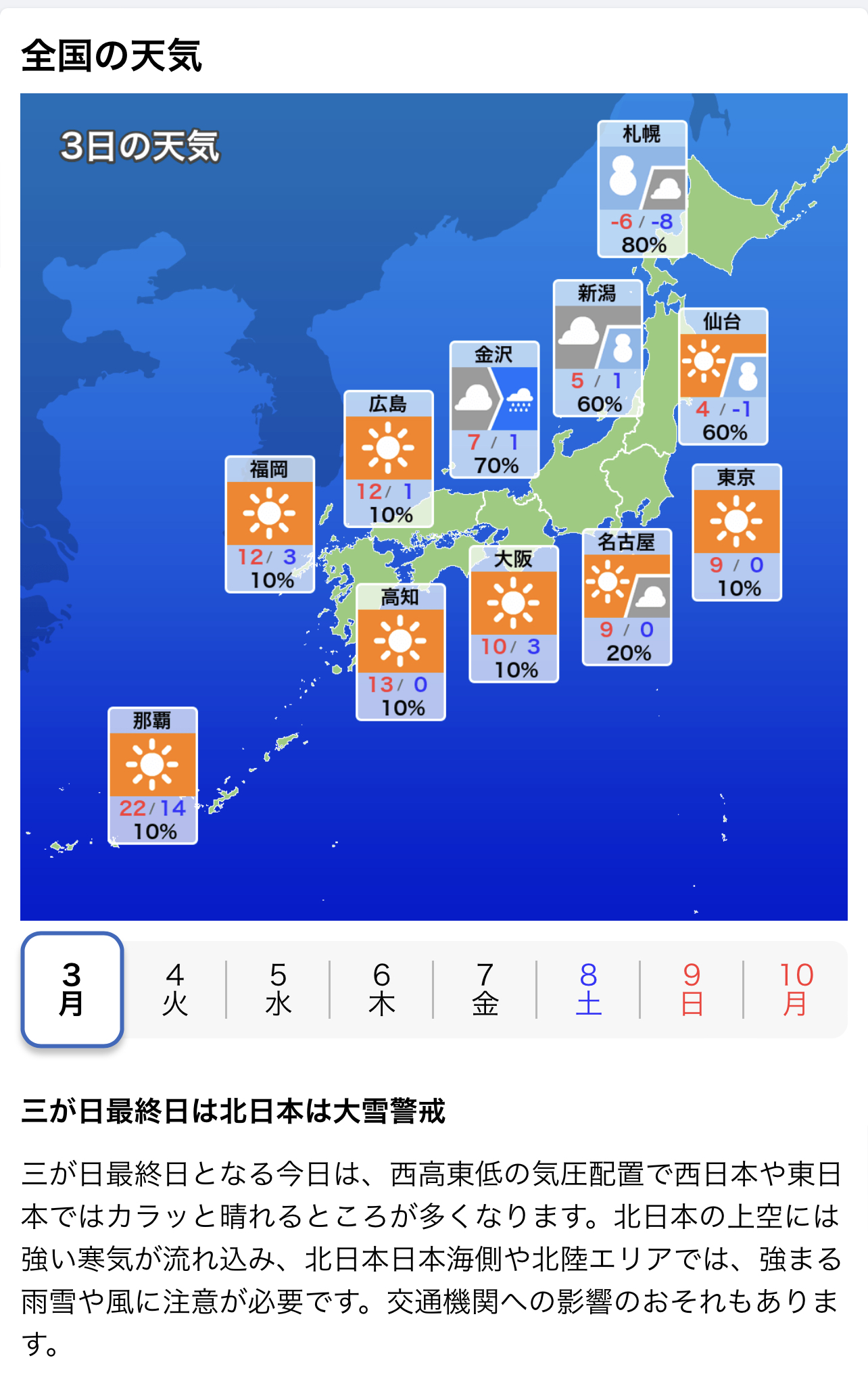Show the forecast for 5日 Wednesday
Viewport: 868px width, 1375px height.
coord(279,989)
